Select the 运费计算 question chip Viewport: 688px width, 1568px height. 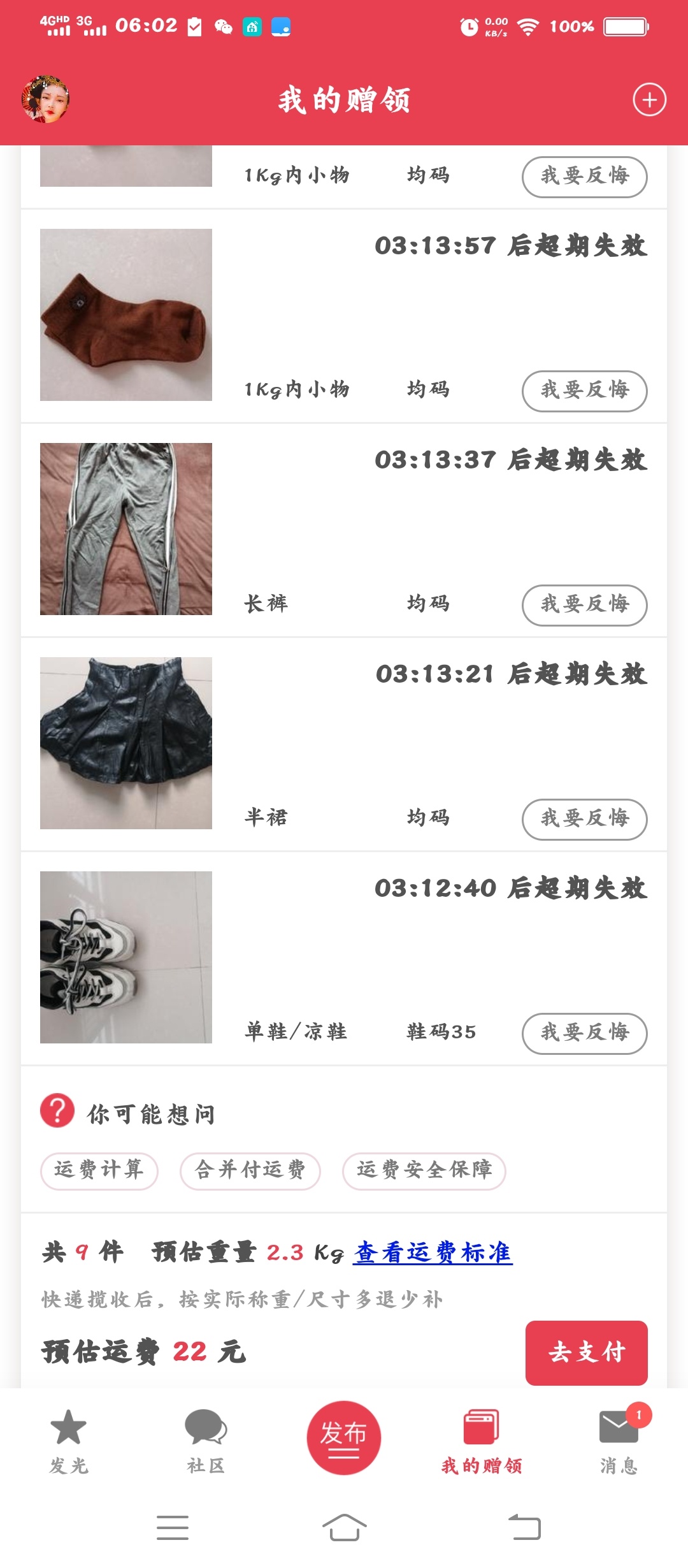tap(99, 1171)
